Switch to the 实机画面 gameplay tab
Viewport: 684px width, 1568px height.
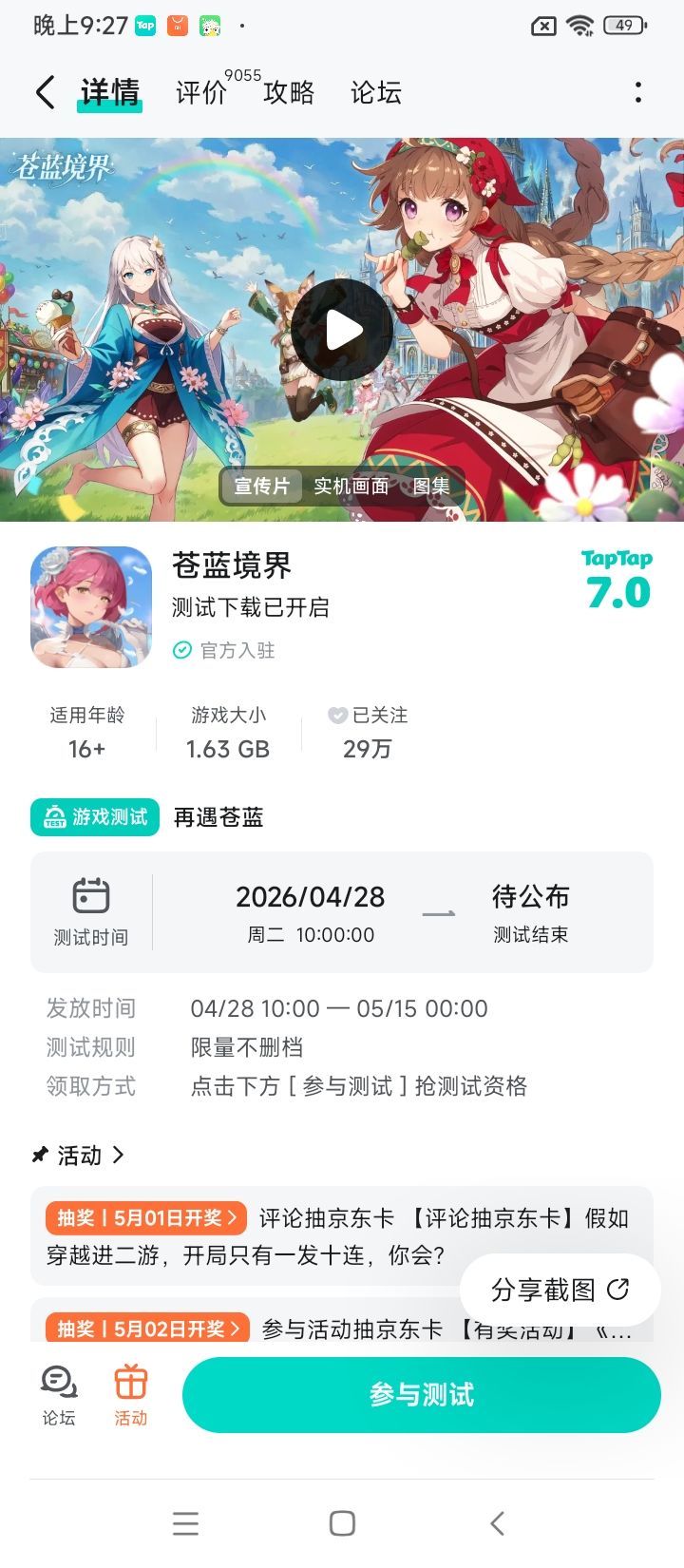click(351, 486)
